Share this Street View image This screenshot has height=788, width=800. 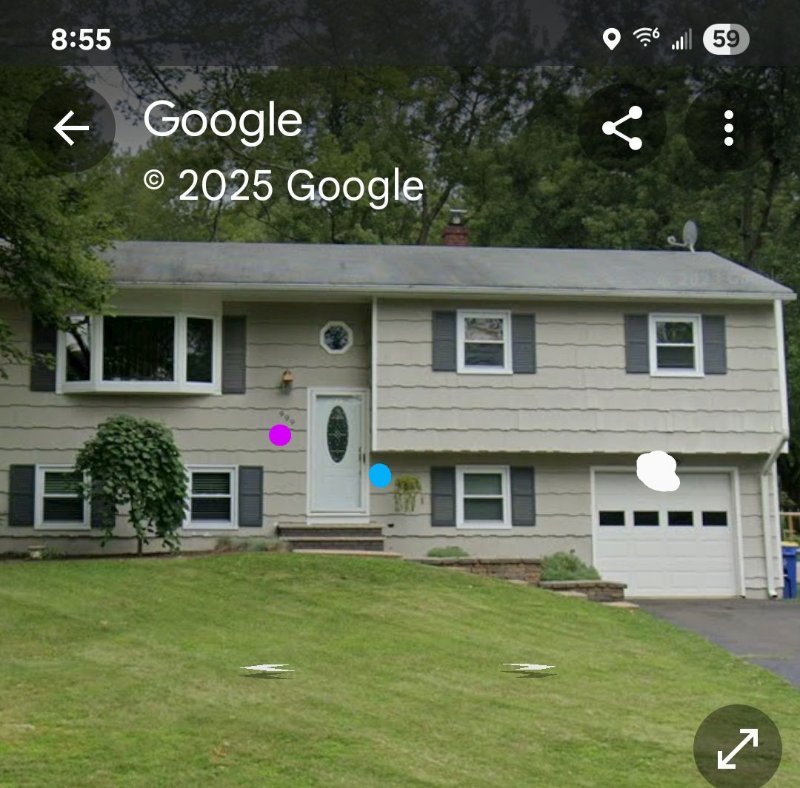[622, 128]
